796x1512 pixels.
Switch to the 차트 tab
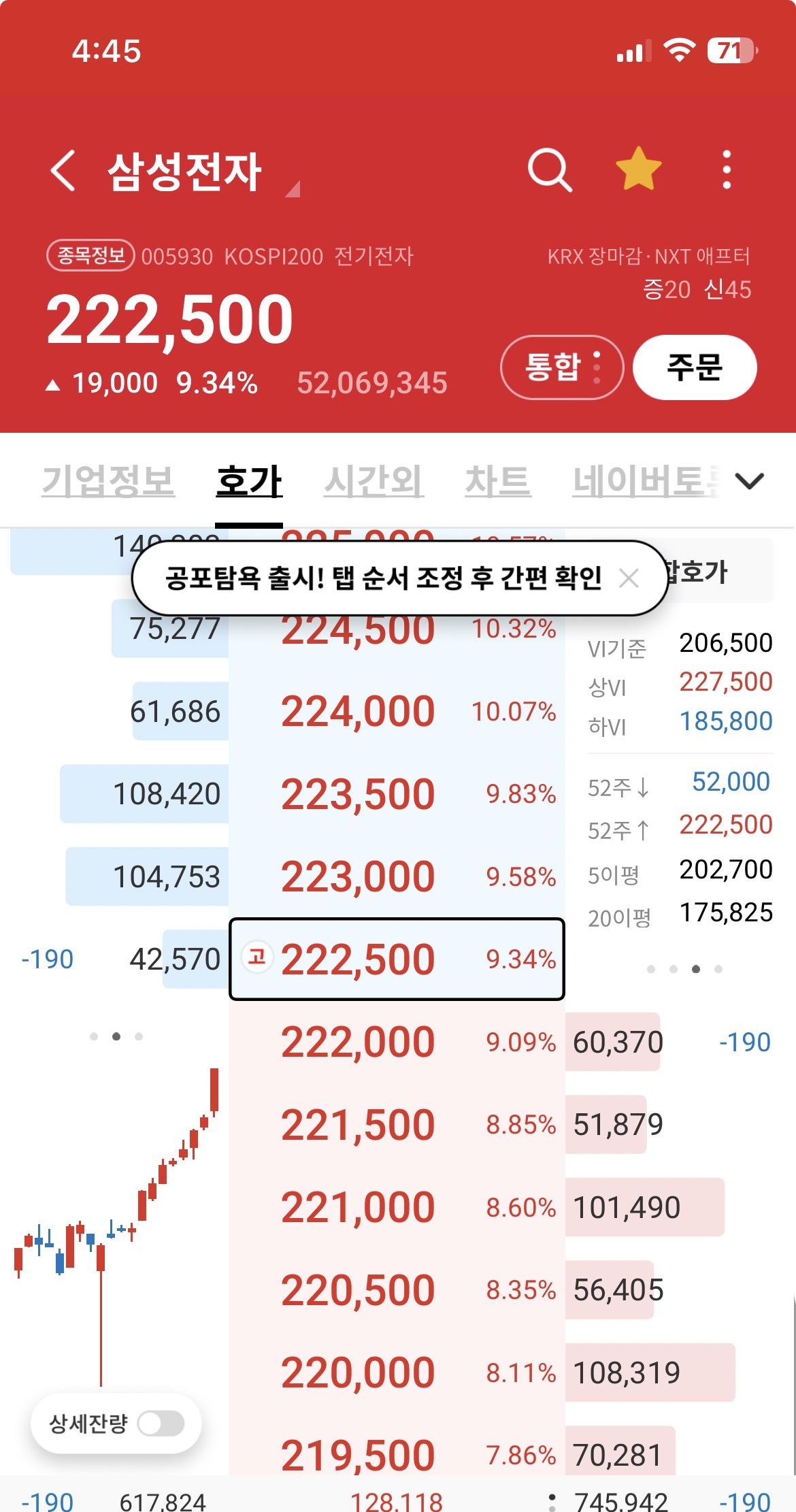(x=500, y=481)
